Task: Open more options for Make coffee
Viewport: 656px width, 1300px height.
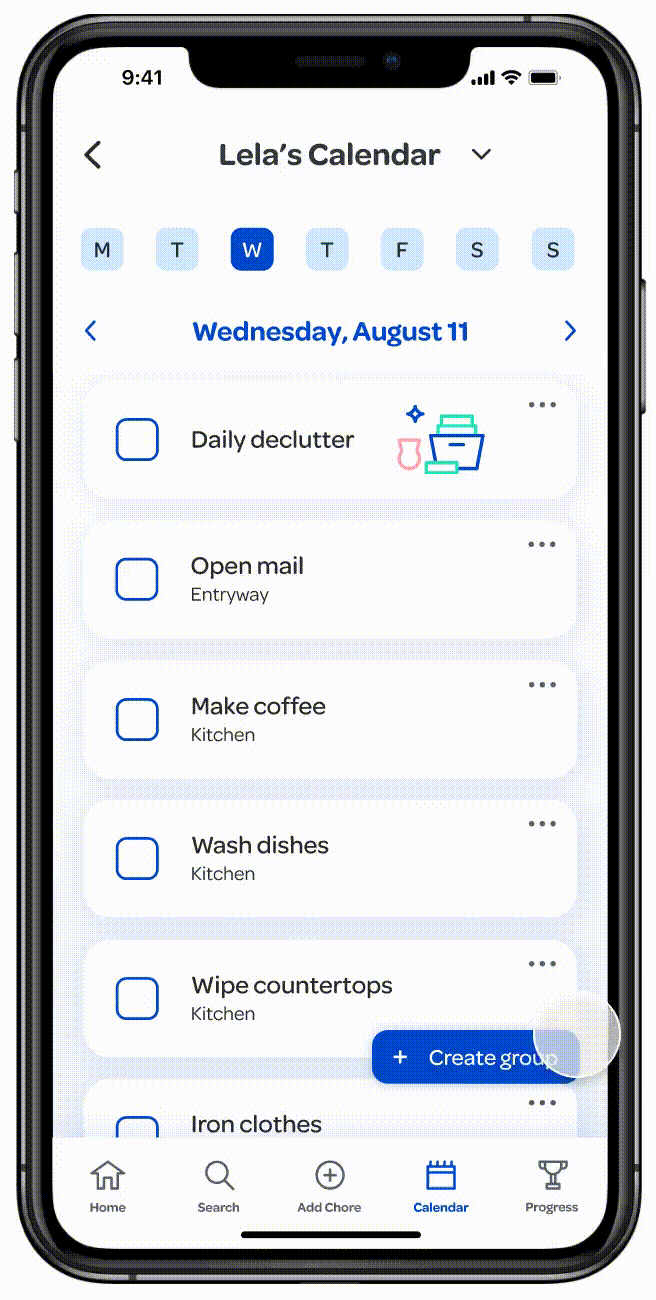Action: click(x=542, y=685)
